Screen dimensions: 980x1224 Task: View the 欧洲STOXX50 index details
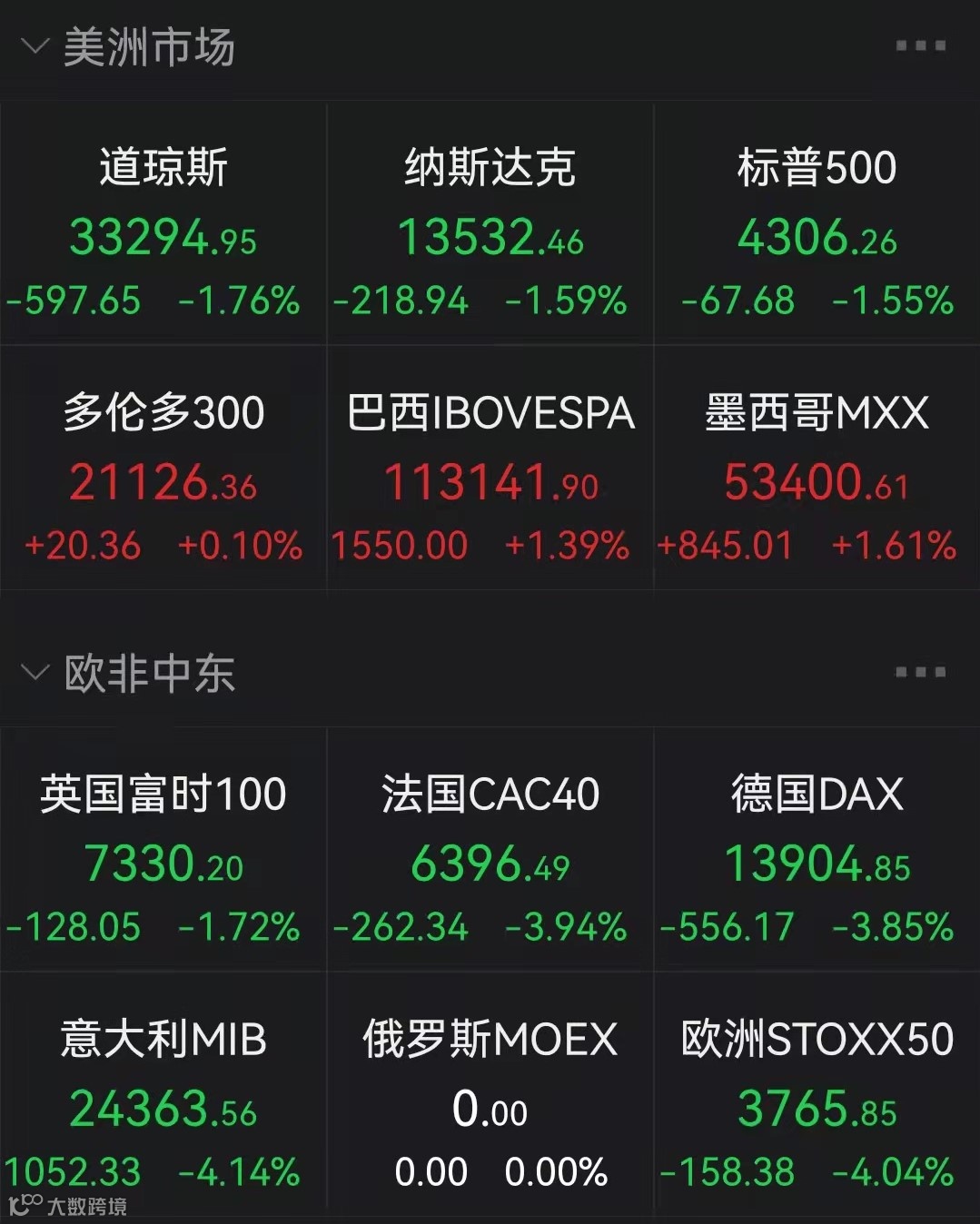(x=817, y=1095)
